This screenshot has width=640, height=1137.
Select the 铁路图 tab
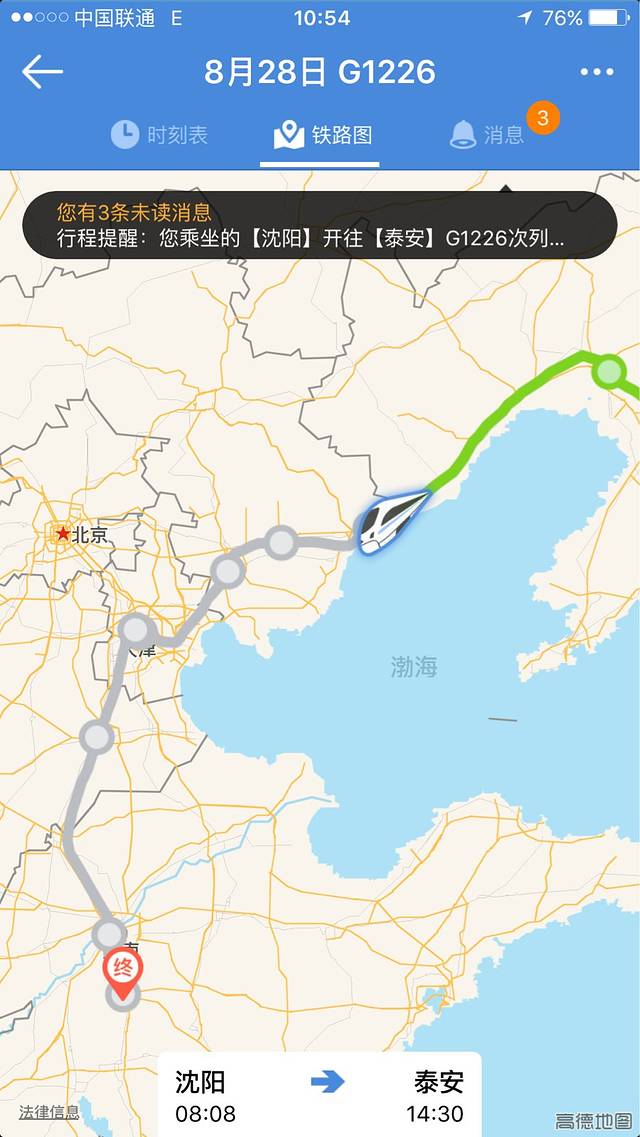(x=319, y=135)
